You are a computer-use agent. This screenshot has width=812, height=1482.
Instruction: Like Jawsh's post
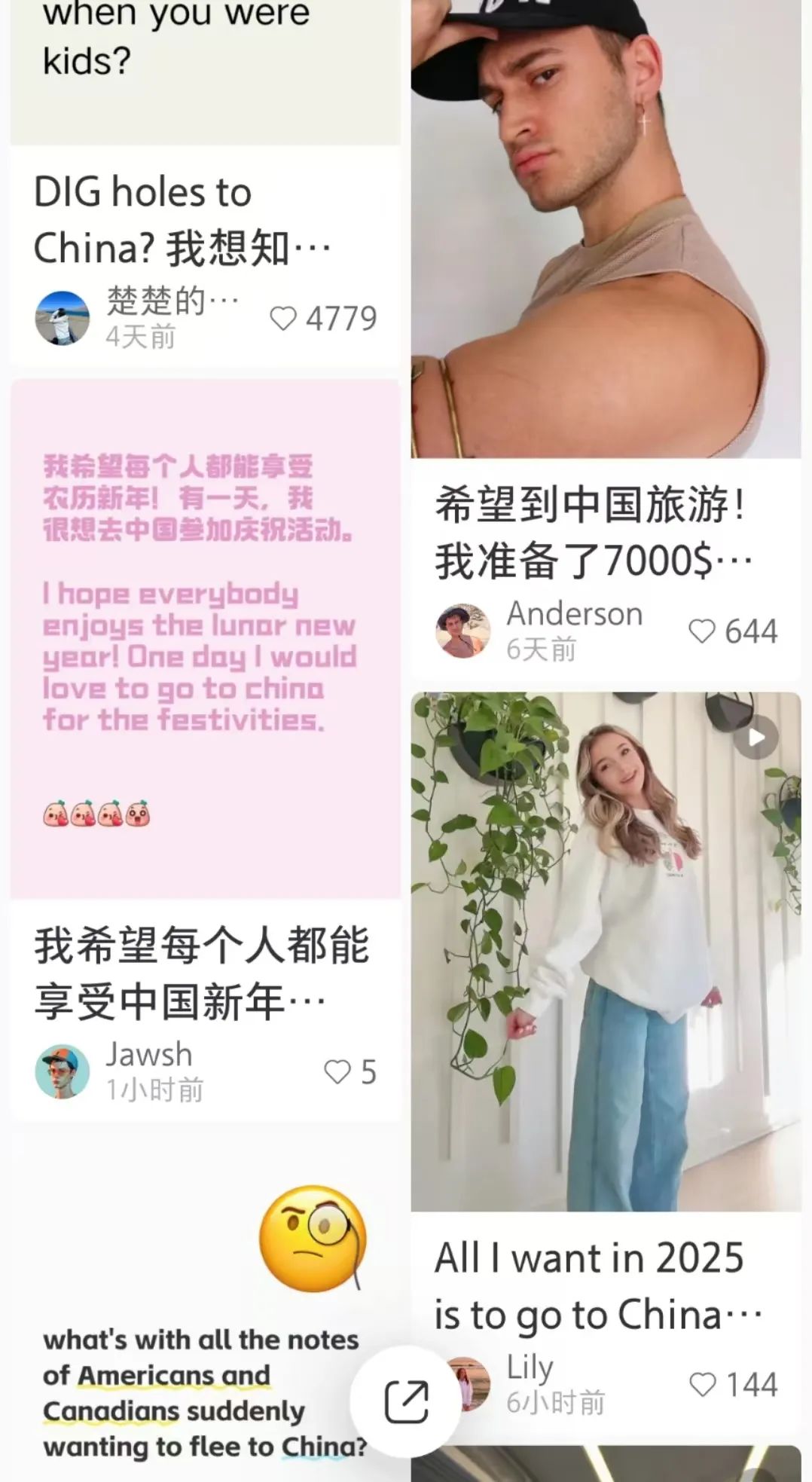point(337,1071)
